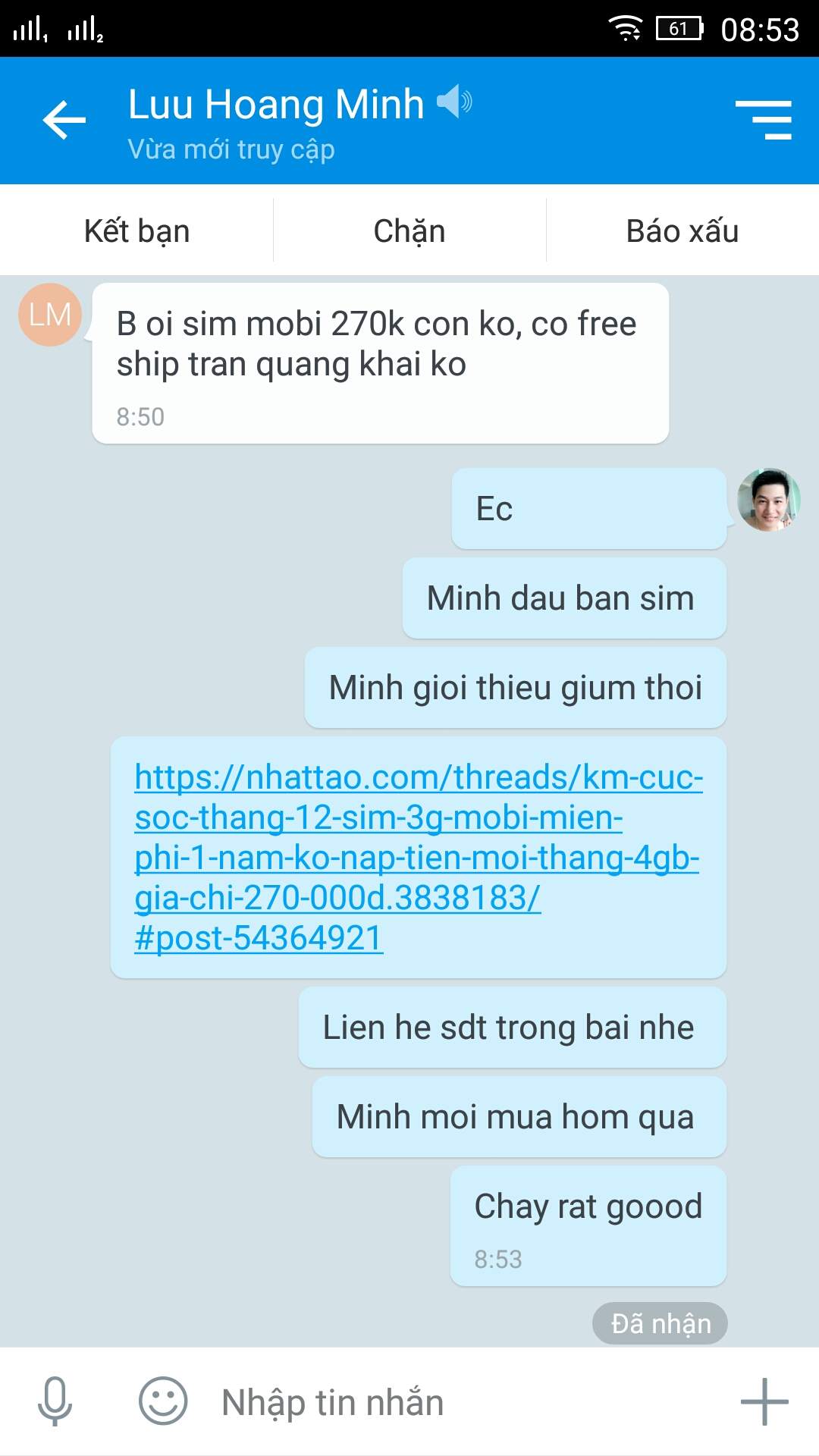Tap the microphone to record voice
This screenshot has width=819, height=1456.
pyautogui.click(x=55, y=1401)
